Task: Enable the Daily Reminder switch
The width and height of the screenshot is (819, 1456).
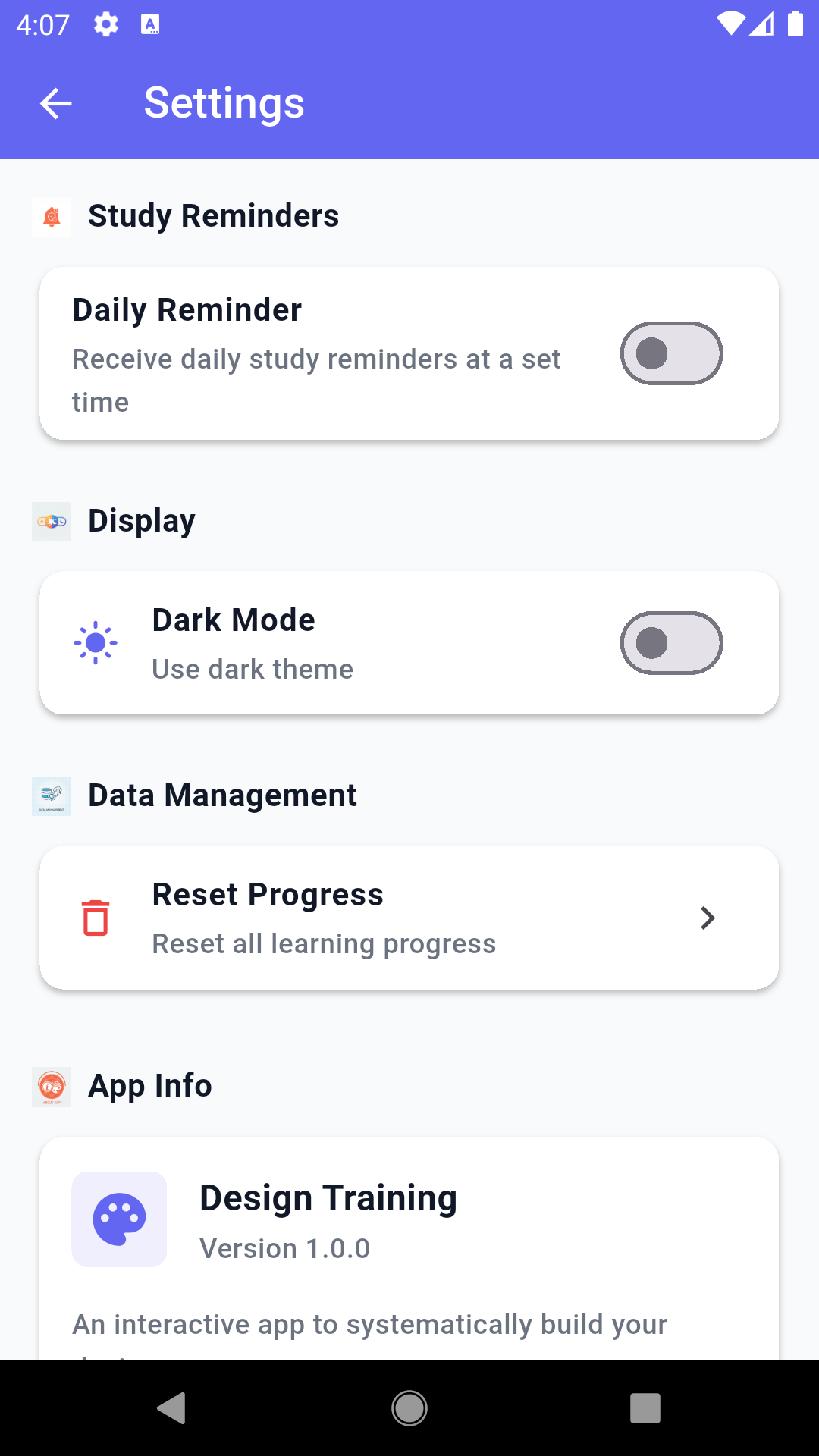Action: pyautogui.click(x=671, y=353)
